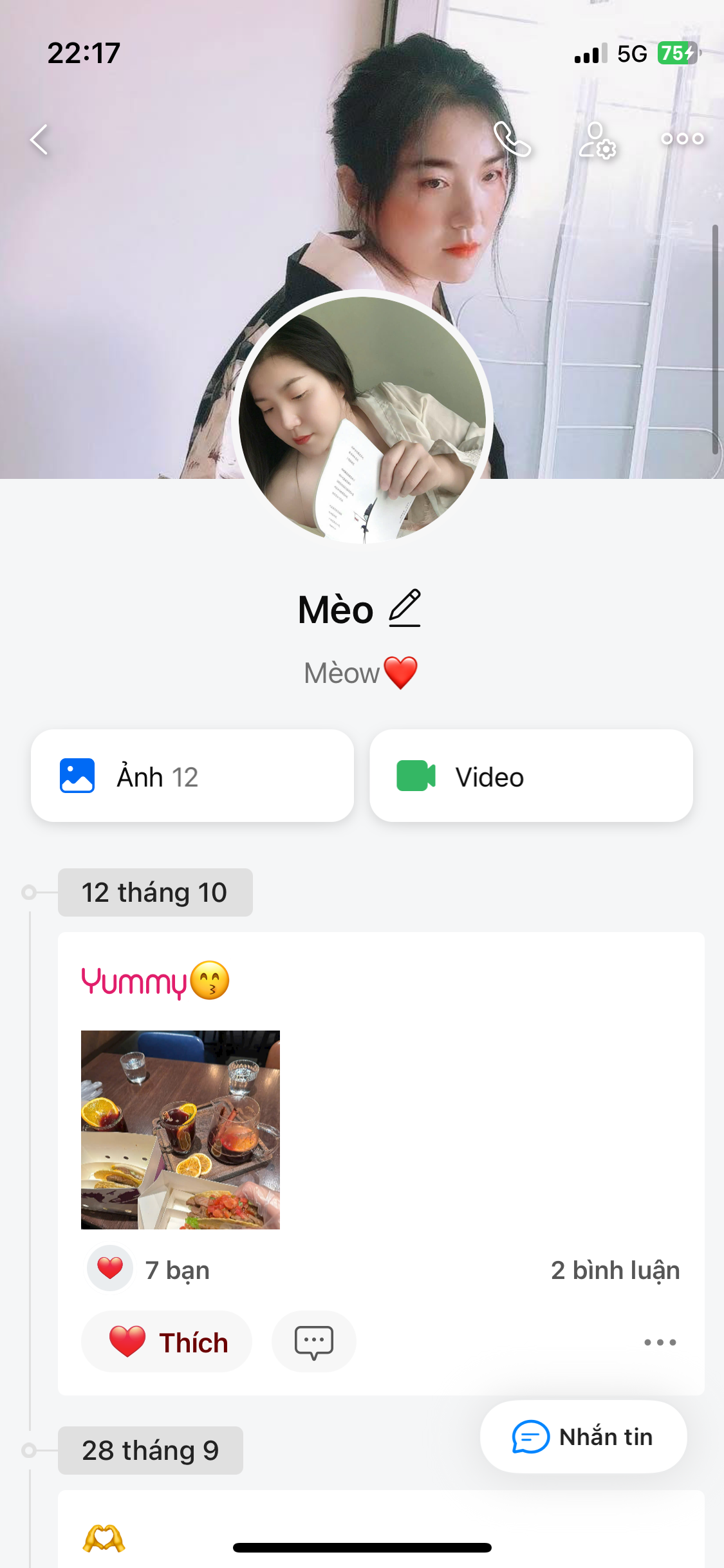Open more options for the Yummy post
The height and width of the screenshot is (1568, 724).
pos(660,1342)
